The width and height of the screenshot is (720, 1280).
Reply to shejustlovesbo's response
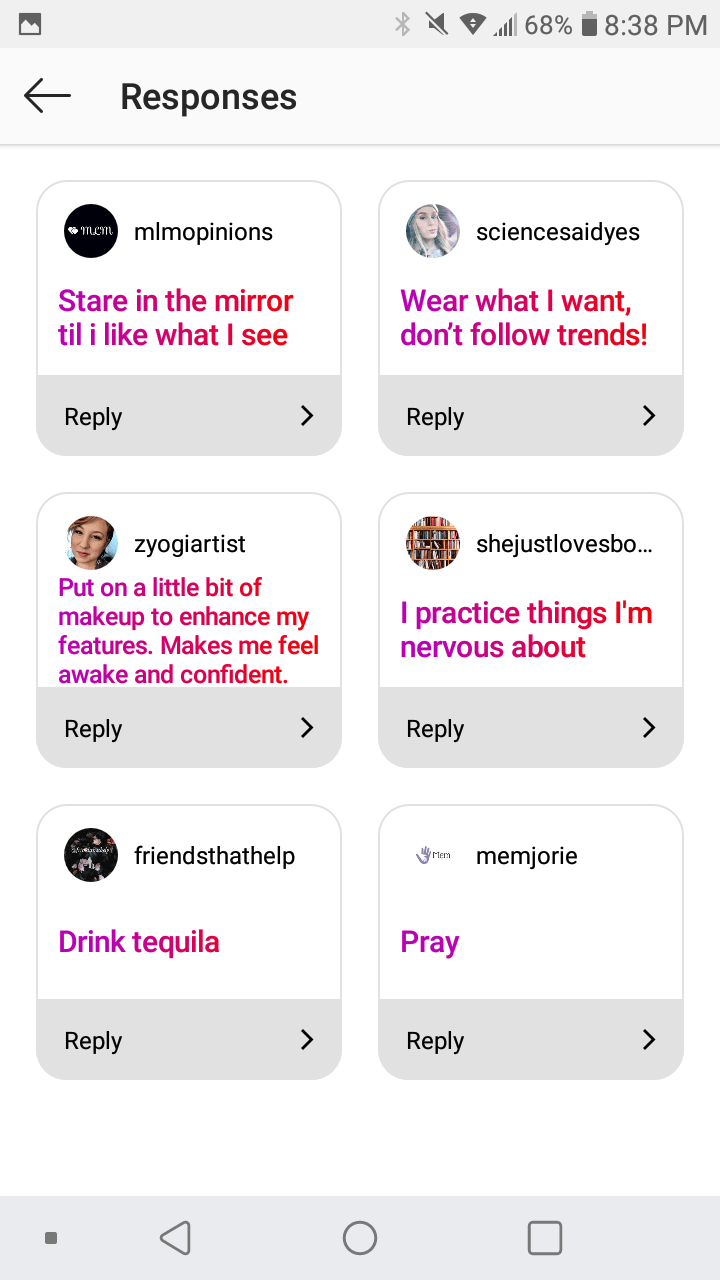tap(531, 728)
